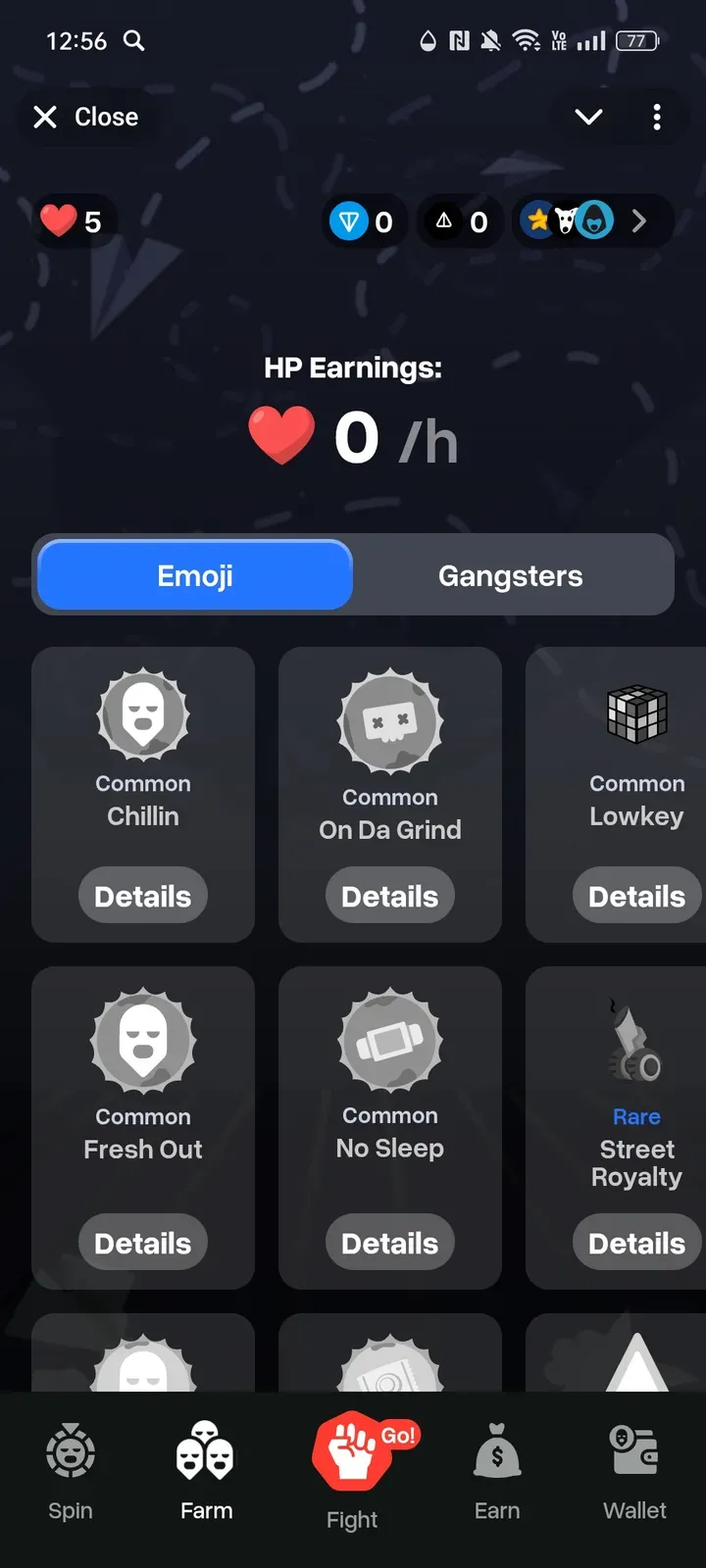Viewport: 706px width, 1568px height.
Task: Select the Farm tab
Action: coord(206,1472)
